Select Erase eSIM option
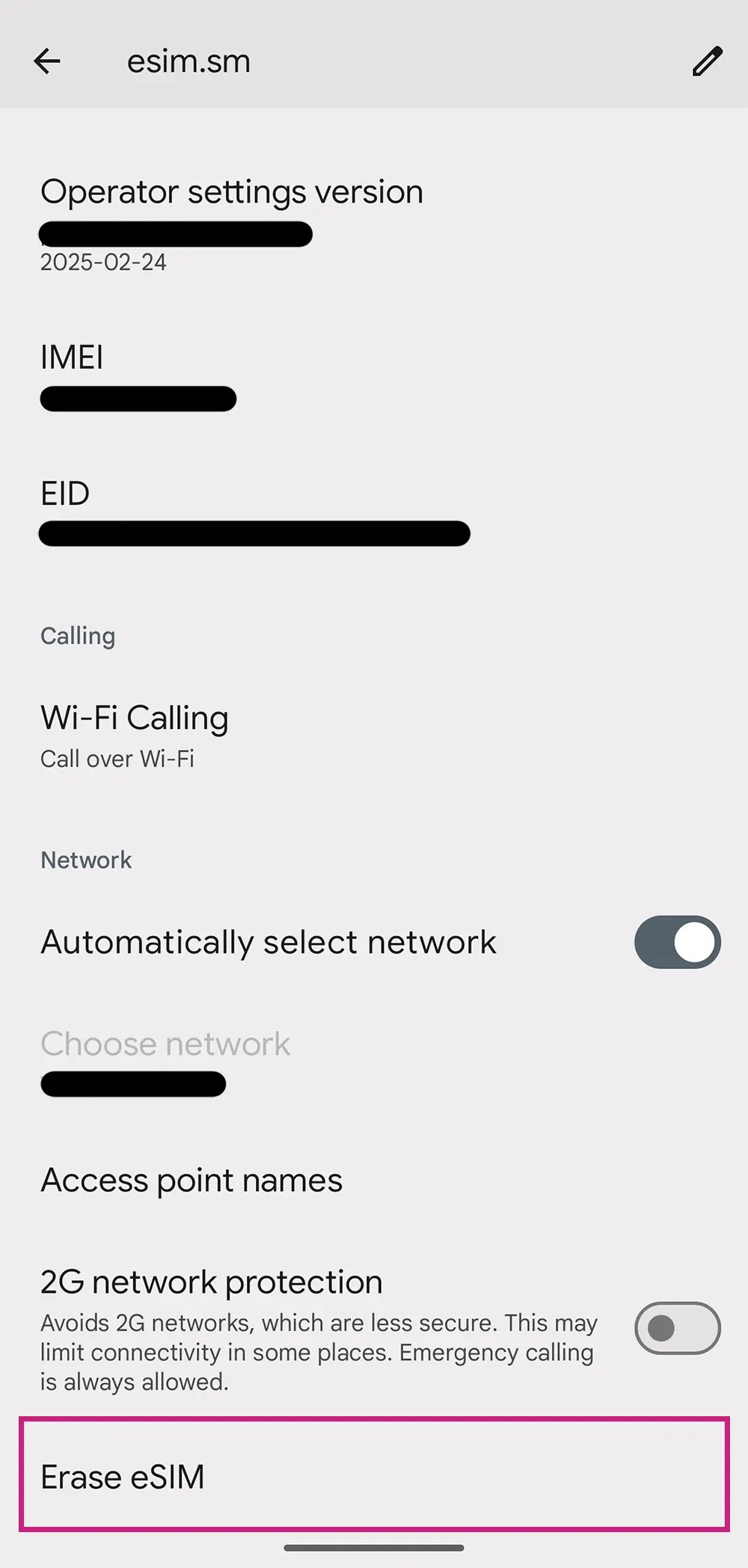 click(123, 1477)
